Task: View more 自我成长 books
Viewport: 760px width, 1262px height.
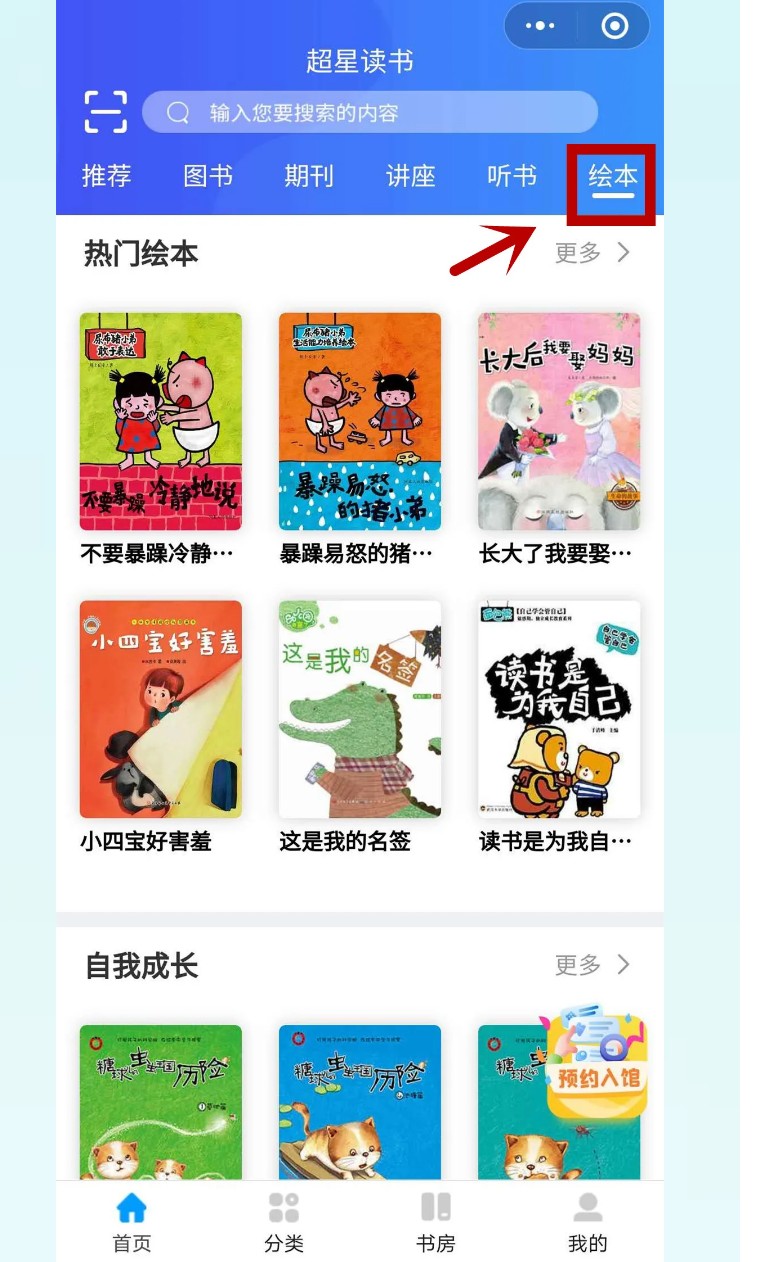Action: [593, 965]
